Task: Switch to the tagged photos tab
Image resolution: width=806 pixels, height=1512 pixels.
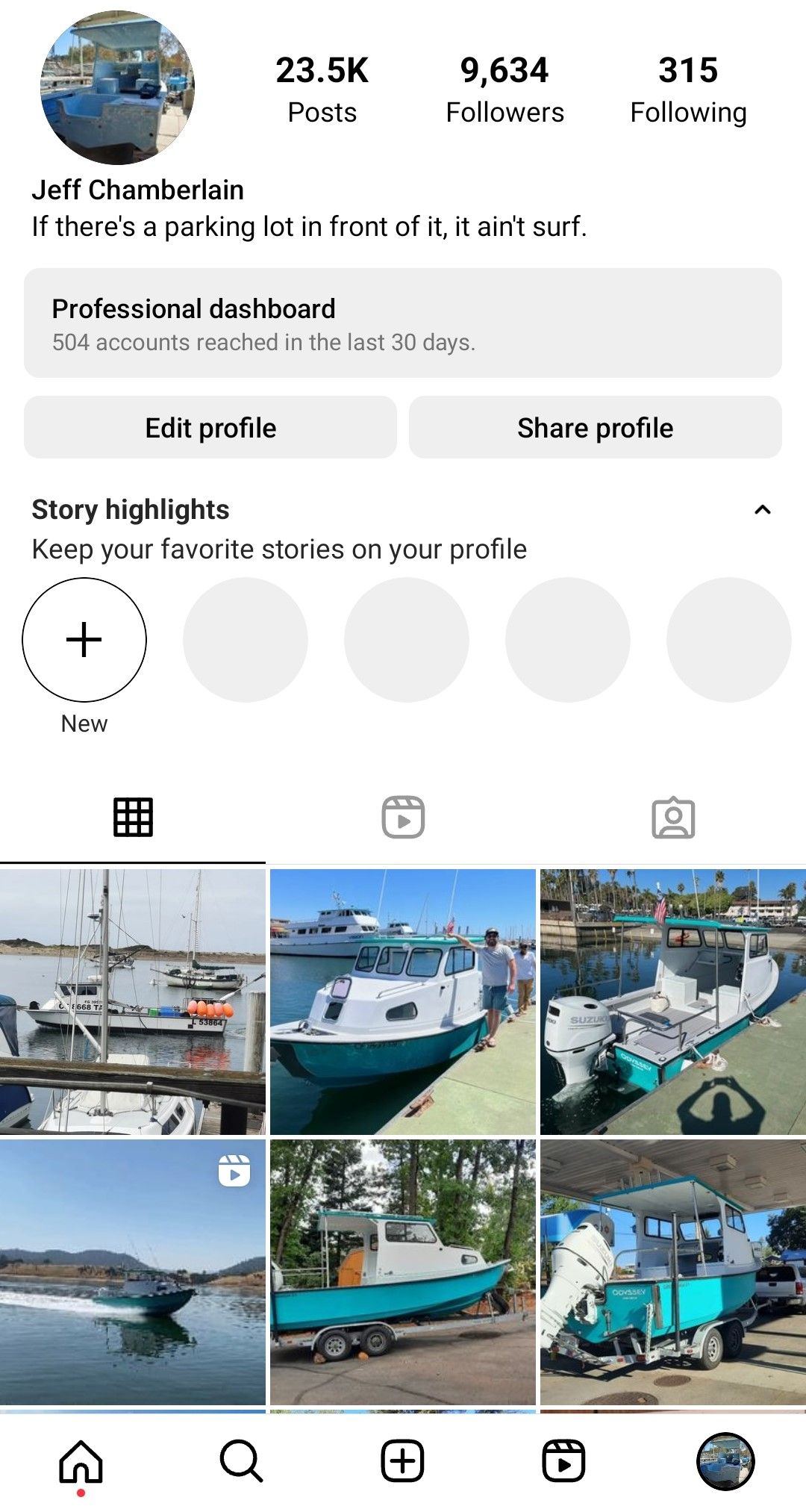Action: tap(673, 818)
